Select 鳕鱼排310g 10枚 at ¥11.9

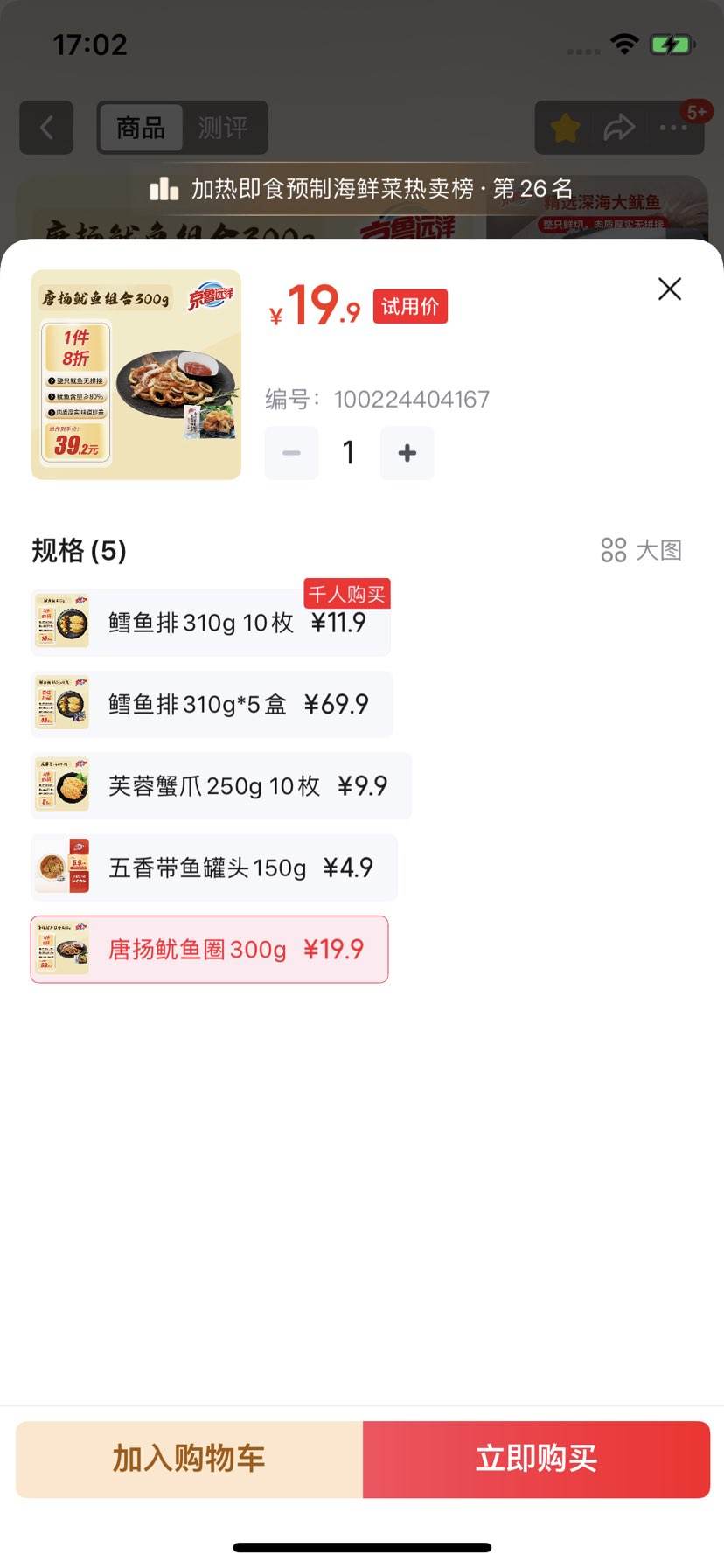coord(210,624)
